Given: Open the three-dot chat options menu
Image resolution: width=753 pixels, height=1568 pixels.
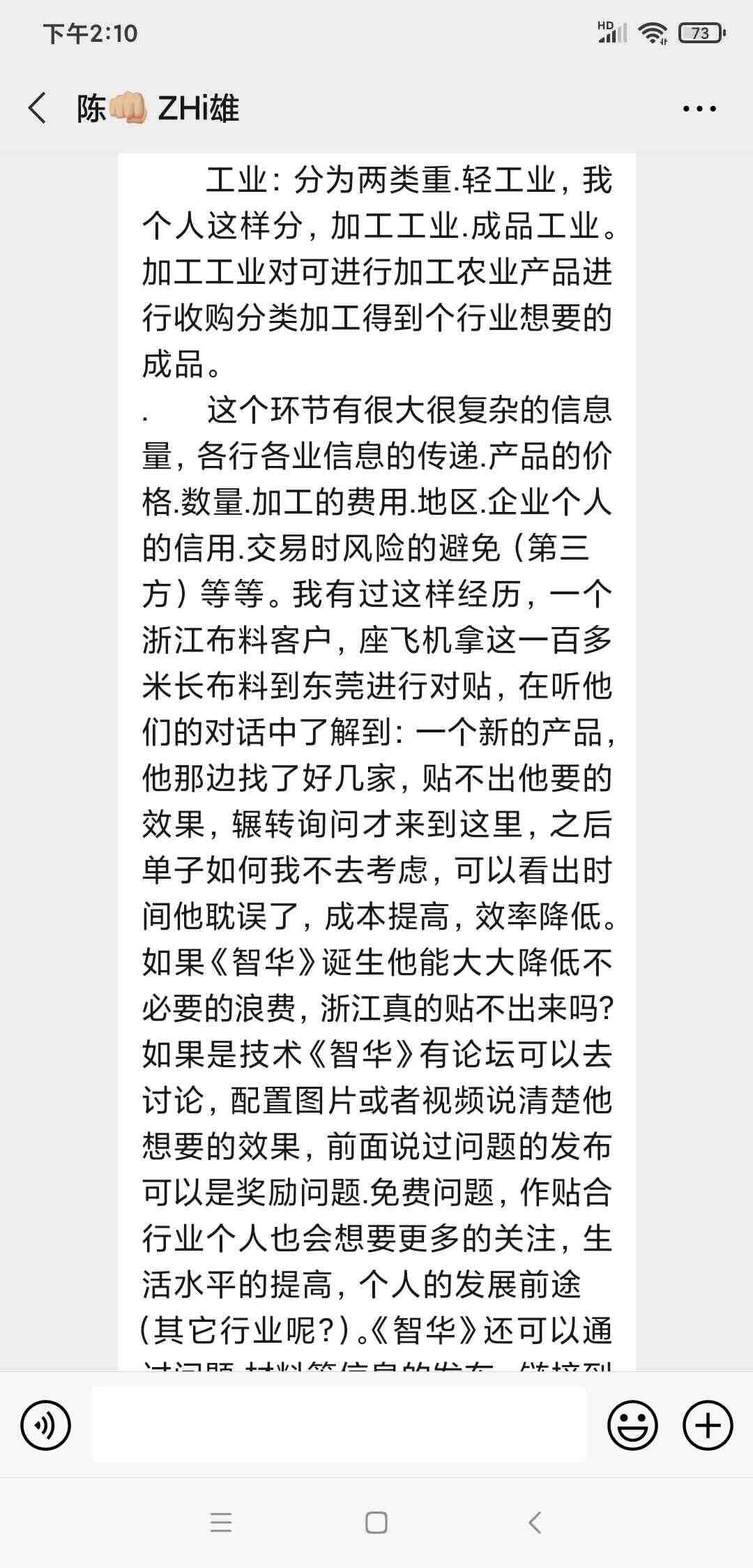Looking at the screenshot, I should (x=699, y=109).
